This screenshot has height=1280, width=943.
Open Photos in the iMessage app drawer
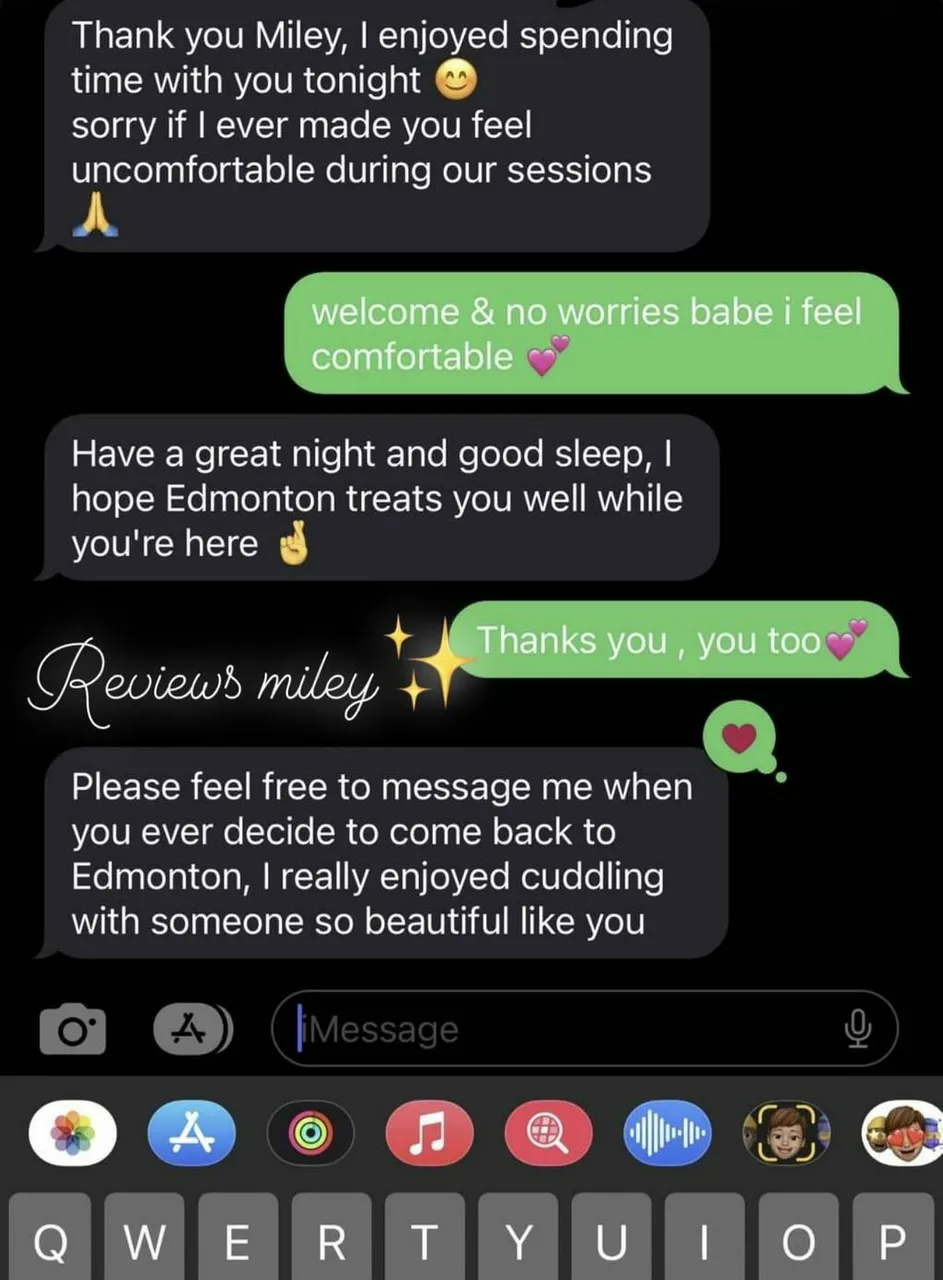tap(74, 1133)
